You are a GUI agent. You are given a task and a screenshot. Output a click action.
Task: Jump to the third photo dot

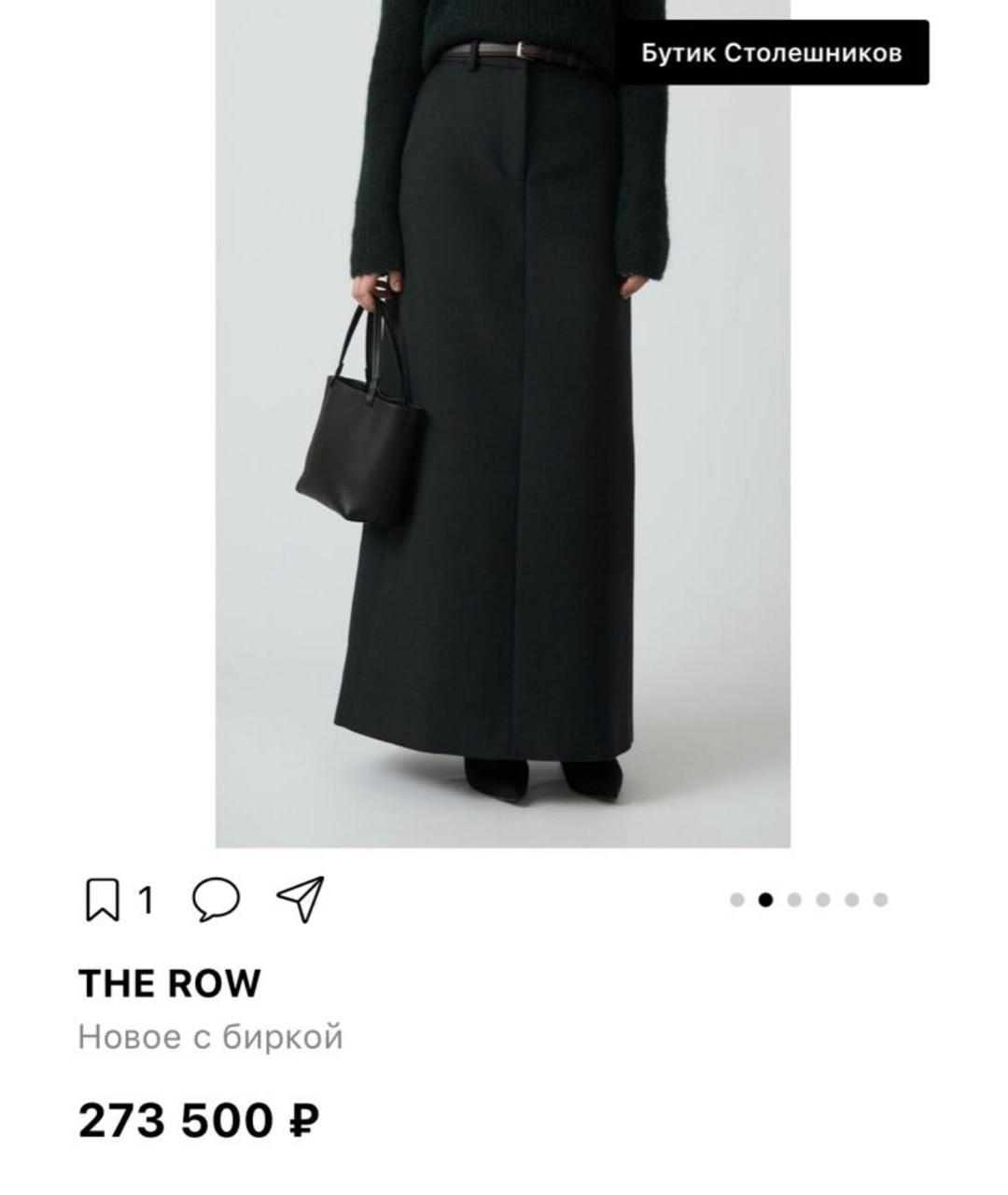794,900
